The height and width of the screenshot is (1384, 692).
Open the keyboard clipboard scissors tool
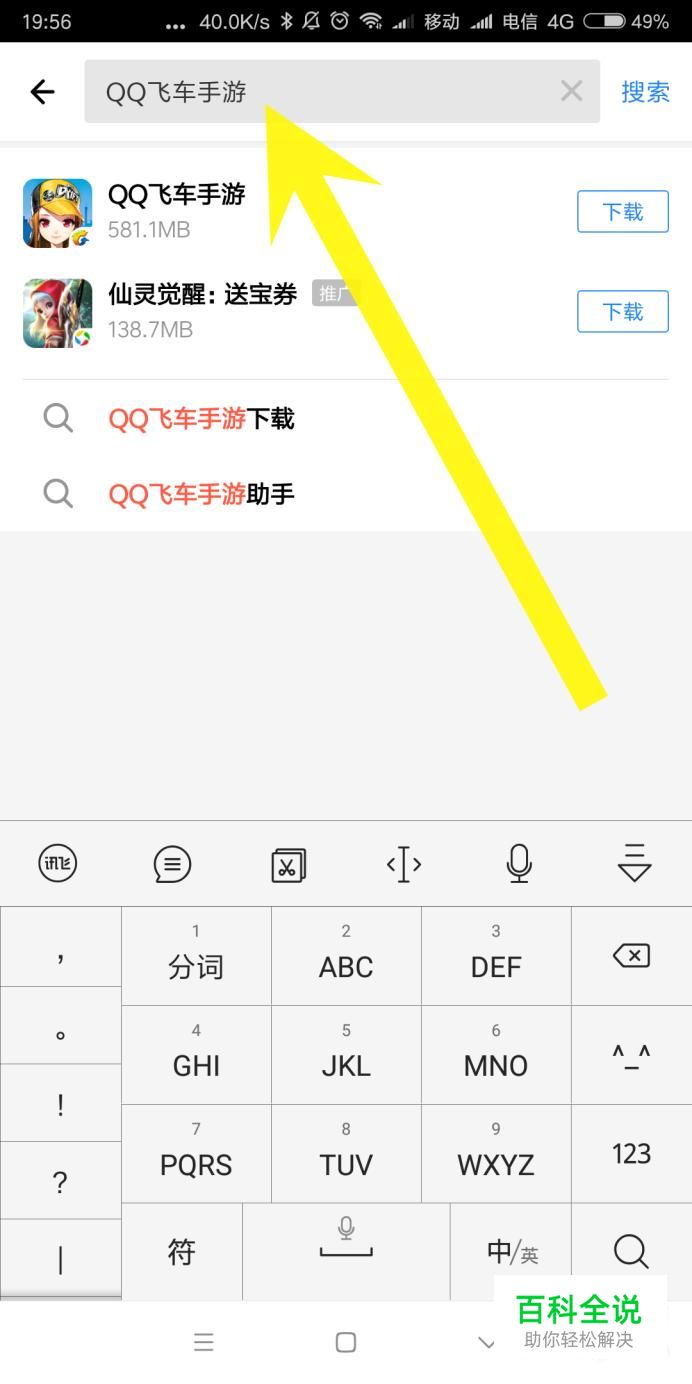coord(288,864)
